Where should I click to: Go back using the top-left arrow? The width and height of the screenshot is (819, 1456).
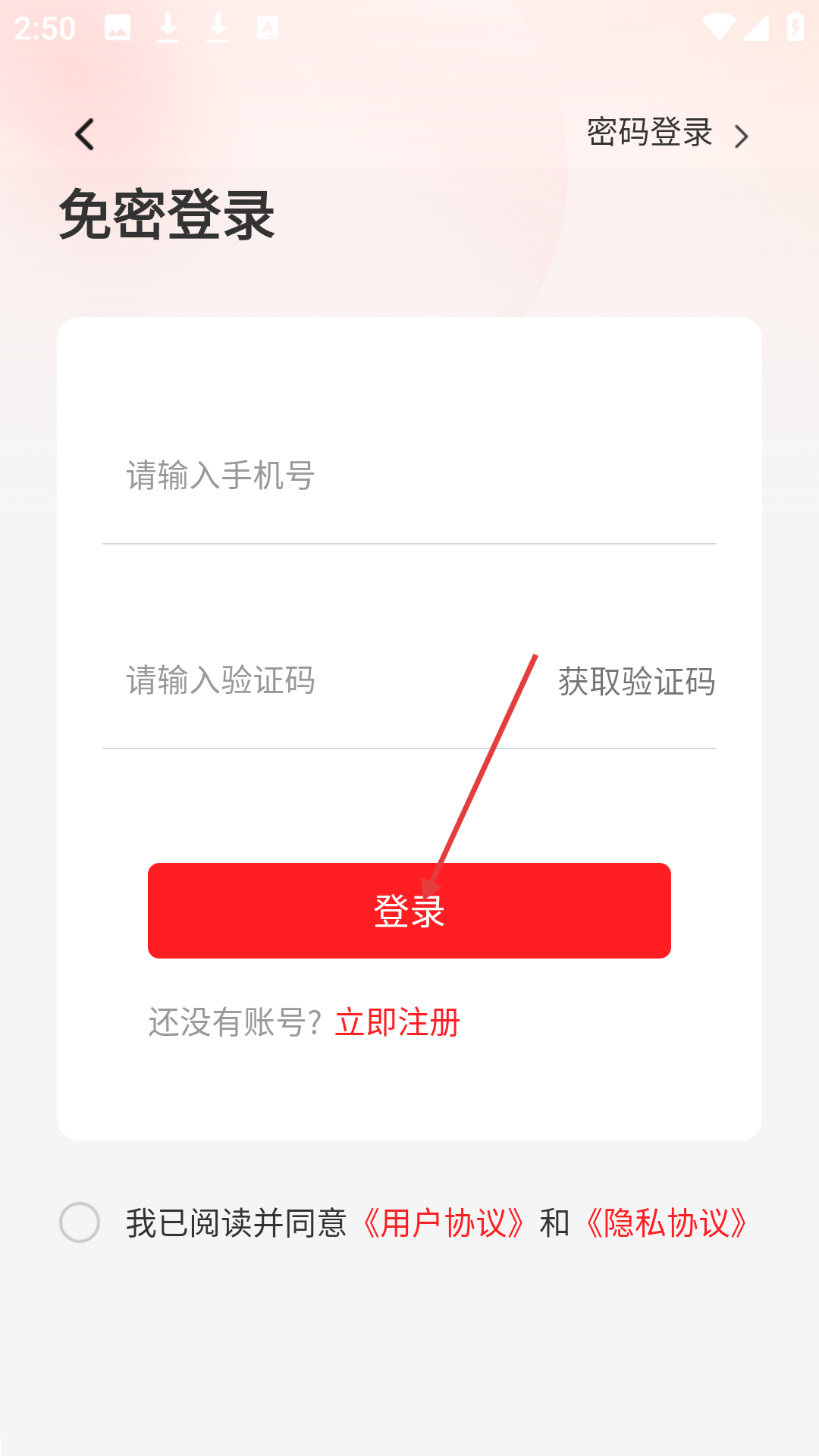coord(84,134)
